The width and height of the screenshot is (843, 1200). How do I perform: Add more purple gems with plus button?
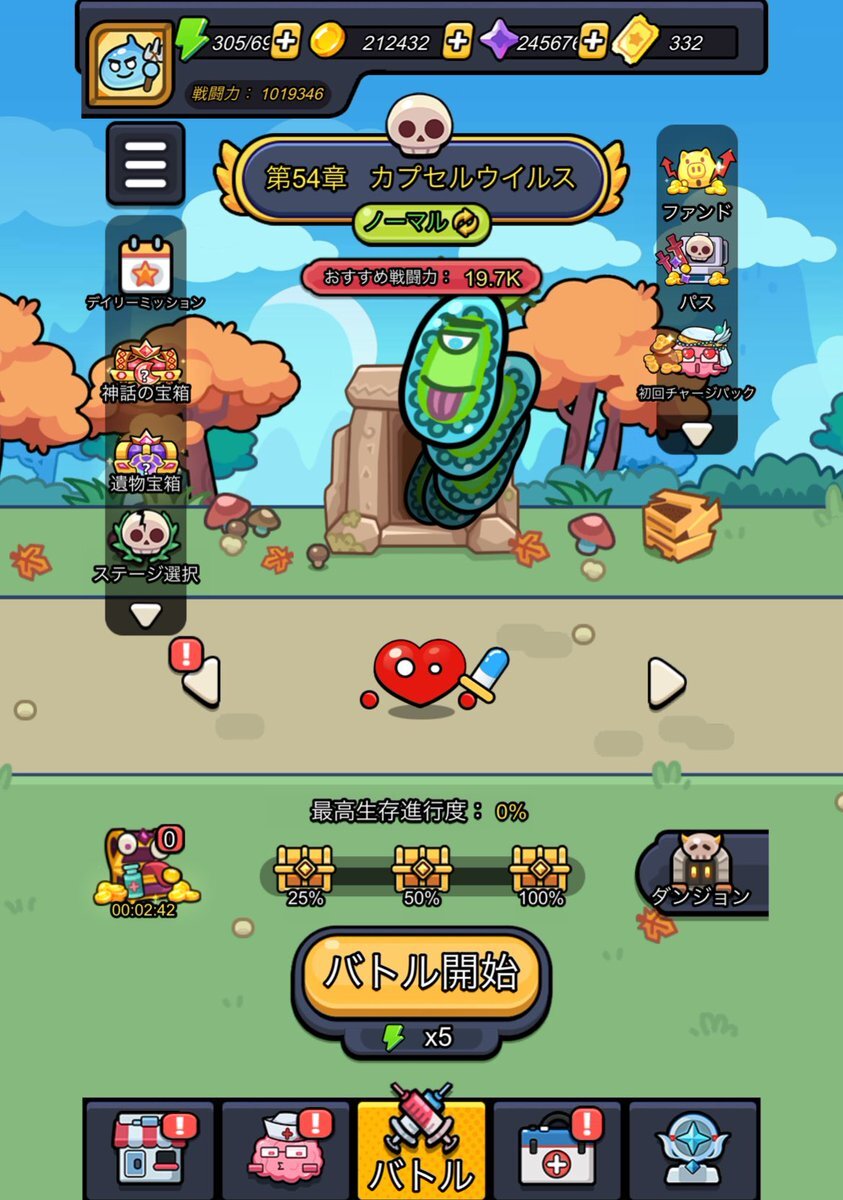pyautogui.click(x=593, y=42)
